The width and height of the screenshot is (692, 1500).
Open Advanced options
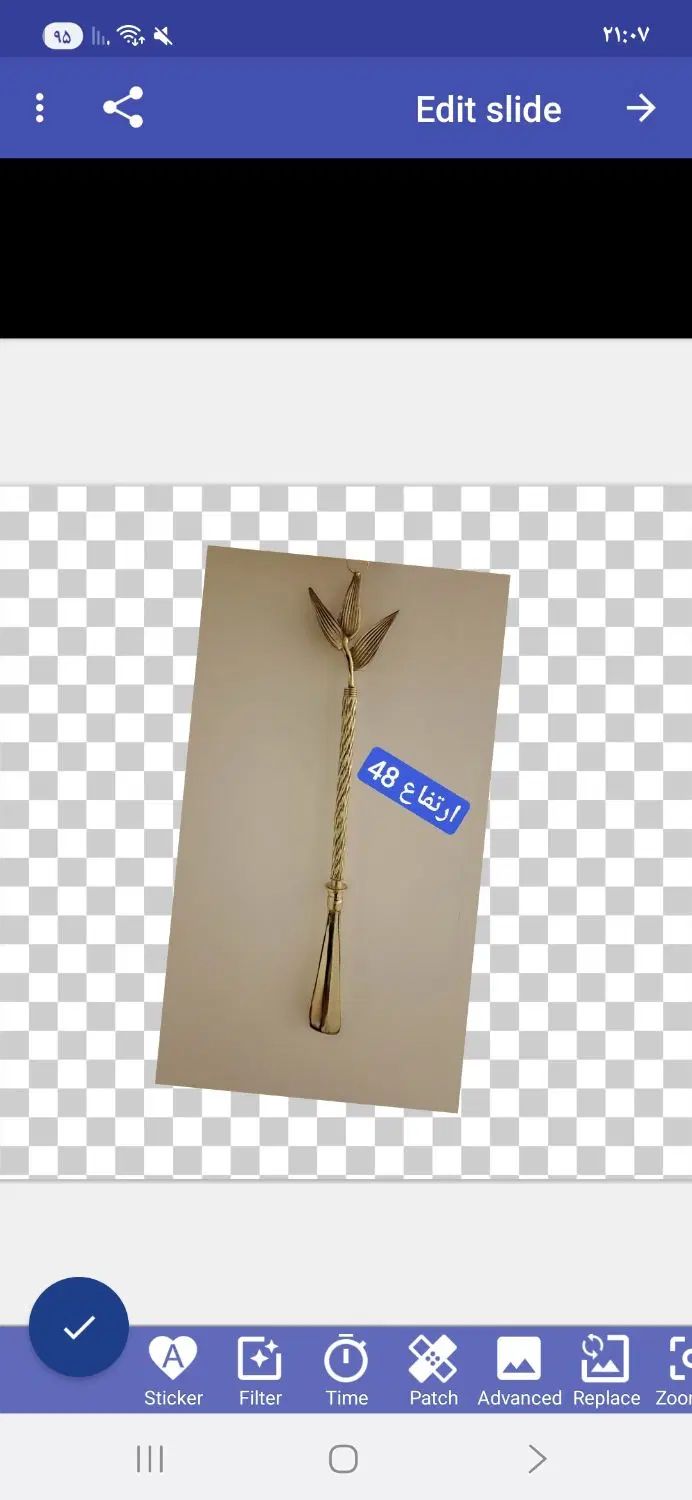[519, 1371]
